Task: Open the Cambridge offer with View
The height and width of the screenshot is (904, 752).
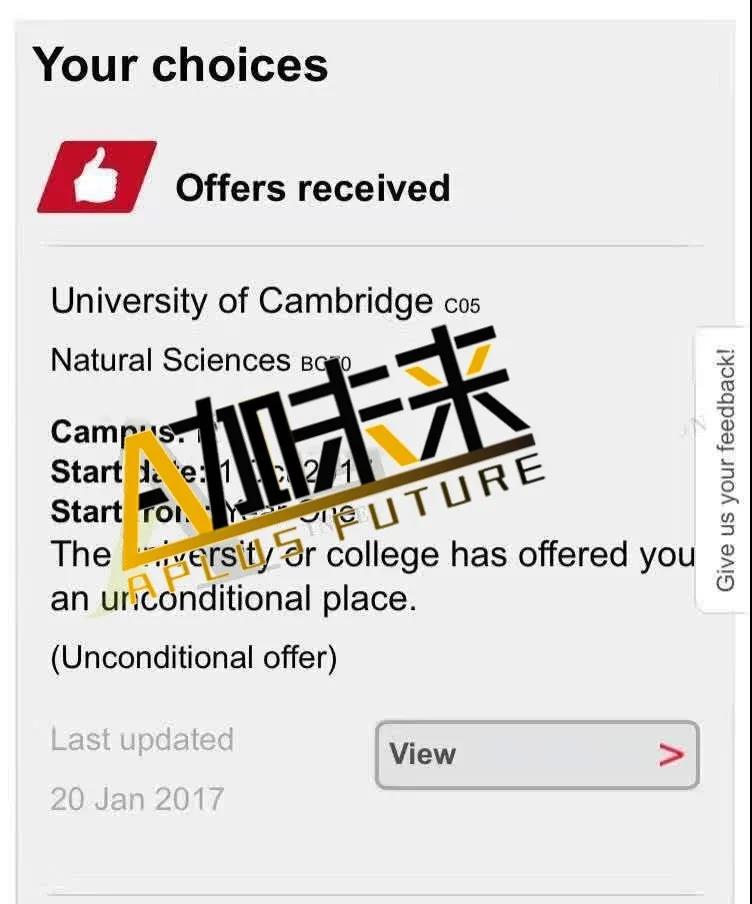Action: click(536, 755)
